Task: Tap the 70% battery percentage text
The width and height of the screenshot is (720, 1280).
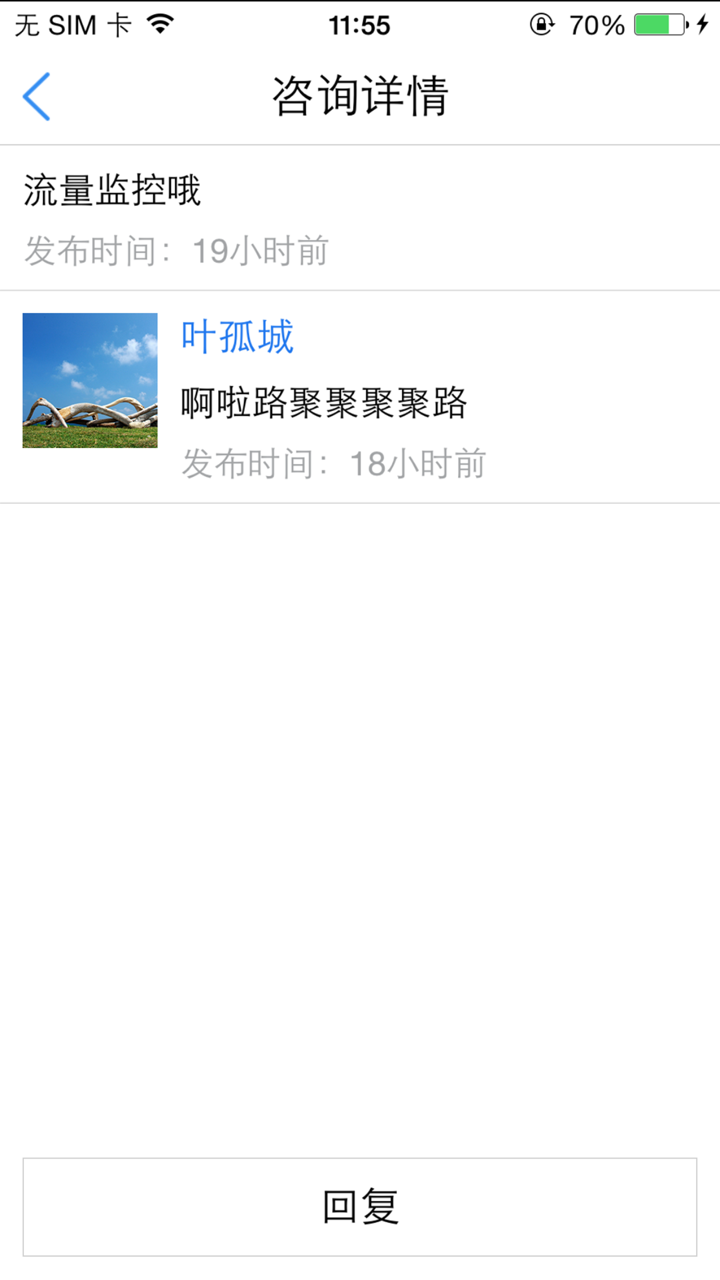Action: point(597,24)
